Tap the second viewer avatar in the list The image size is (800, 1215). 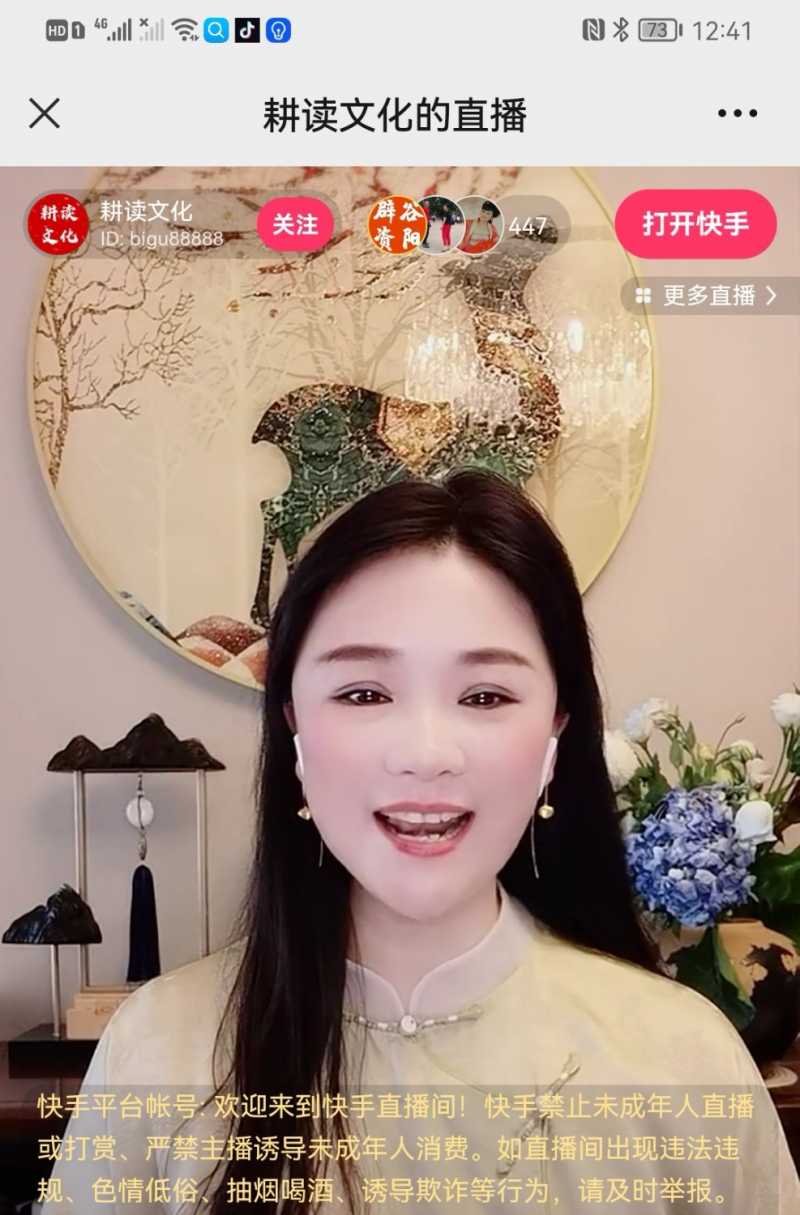[440, 225]
